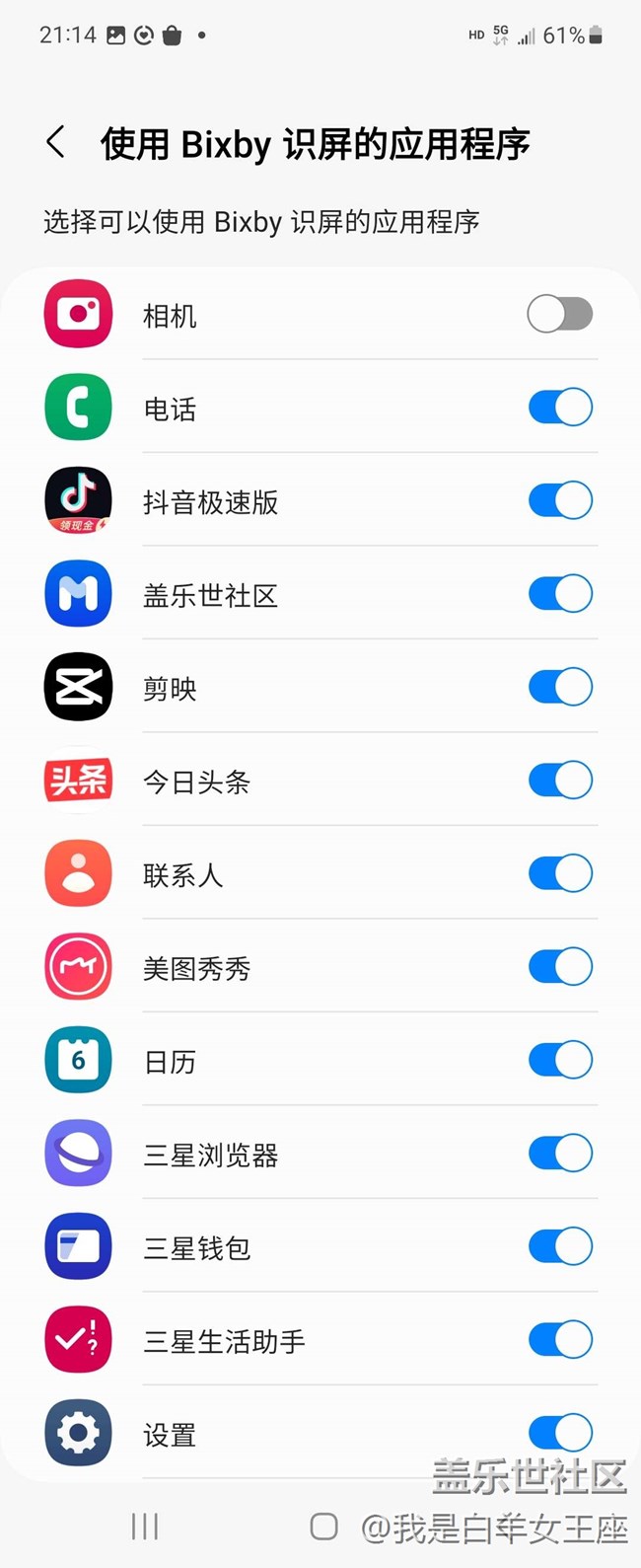
Task: Disable 三星生活助手 toggle
Action: (x=560, y=1340)
